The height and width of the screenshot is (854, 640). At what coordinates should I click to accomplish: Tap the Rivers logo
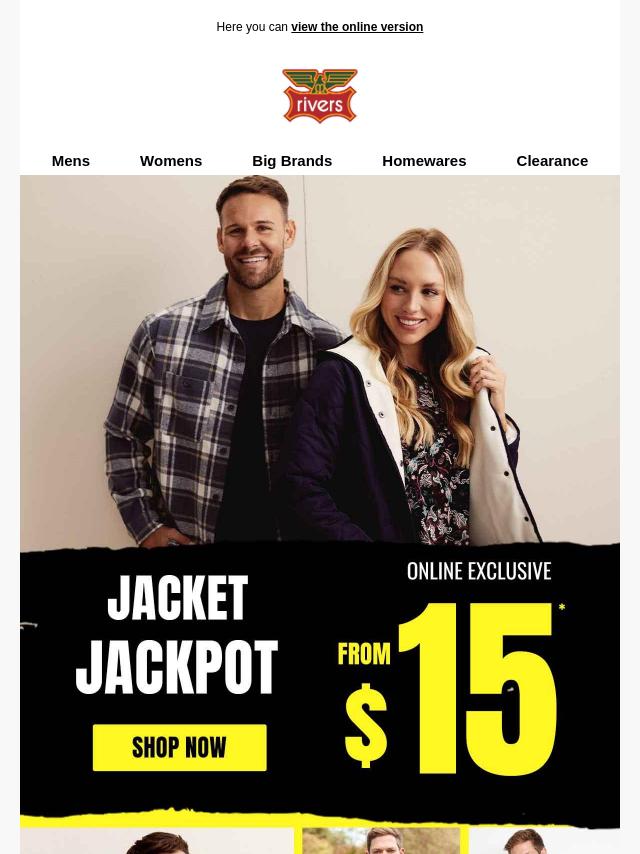tap(320, 96)
